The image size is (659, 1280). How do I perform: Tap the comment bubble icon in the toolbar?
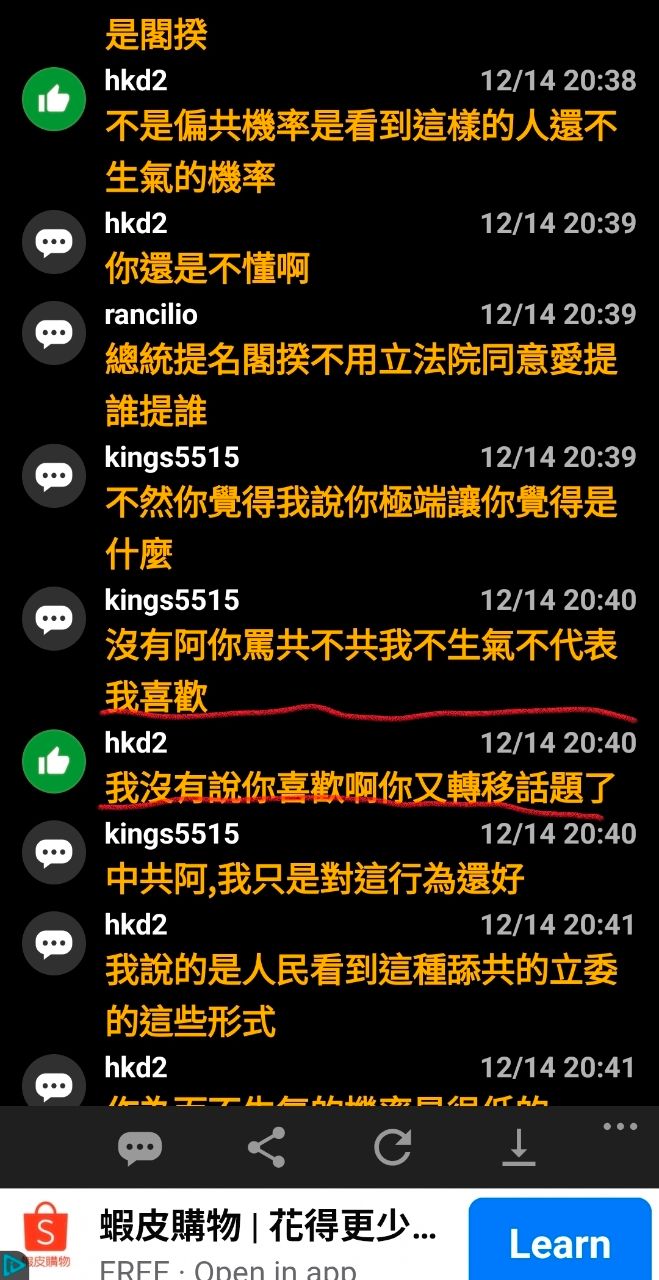coord(139,1148)
